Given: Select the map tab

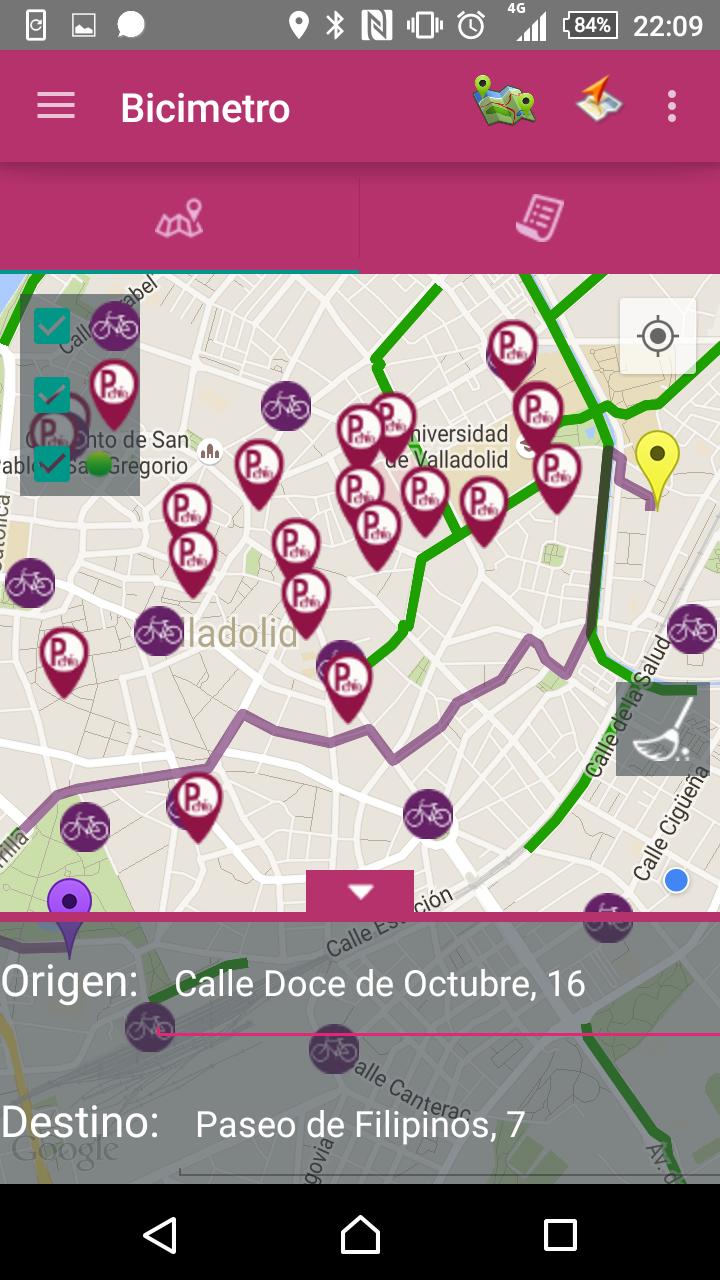Looking at the screenshot, I should point(180,219).
